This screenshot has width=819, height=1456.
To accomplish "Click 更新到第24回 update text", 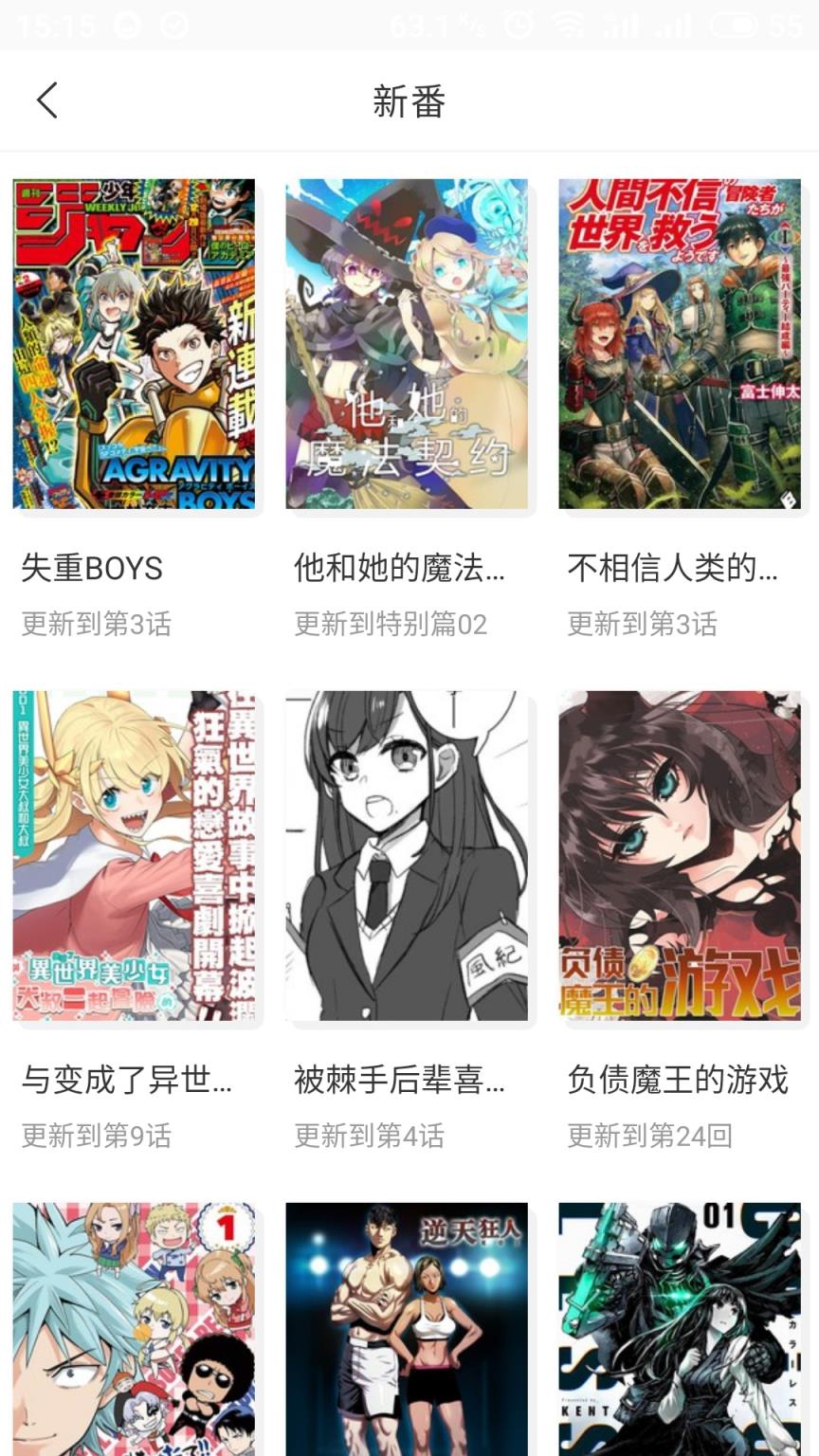I will coord(652,1135).
